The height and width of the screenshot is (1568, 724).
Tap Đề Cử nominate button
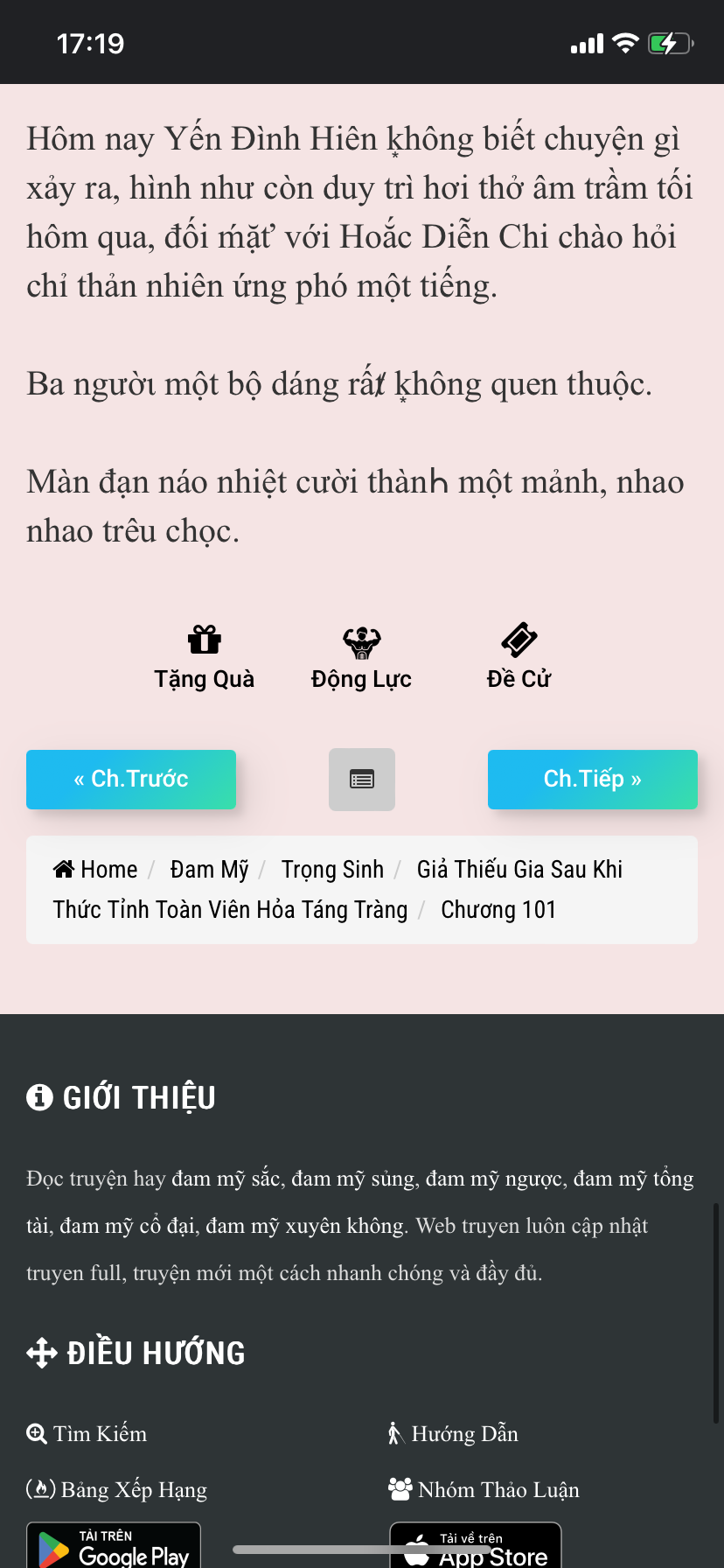[519, 658]
